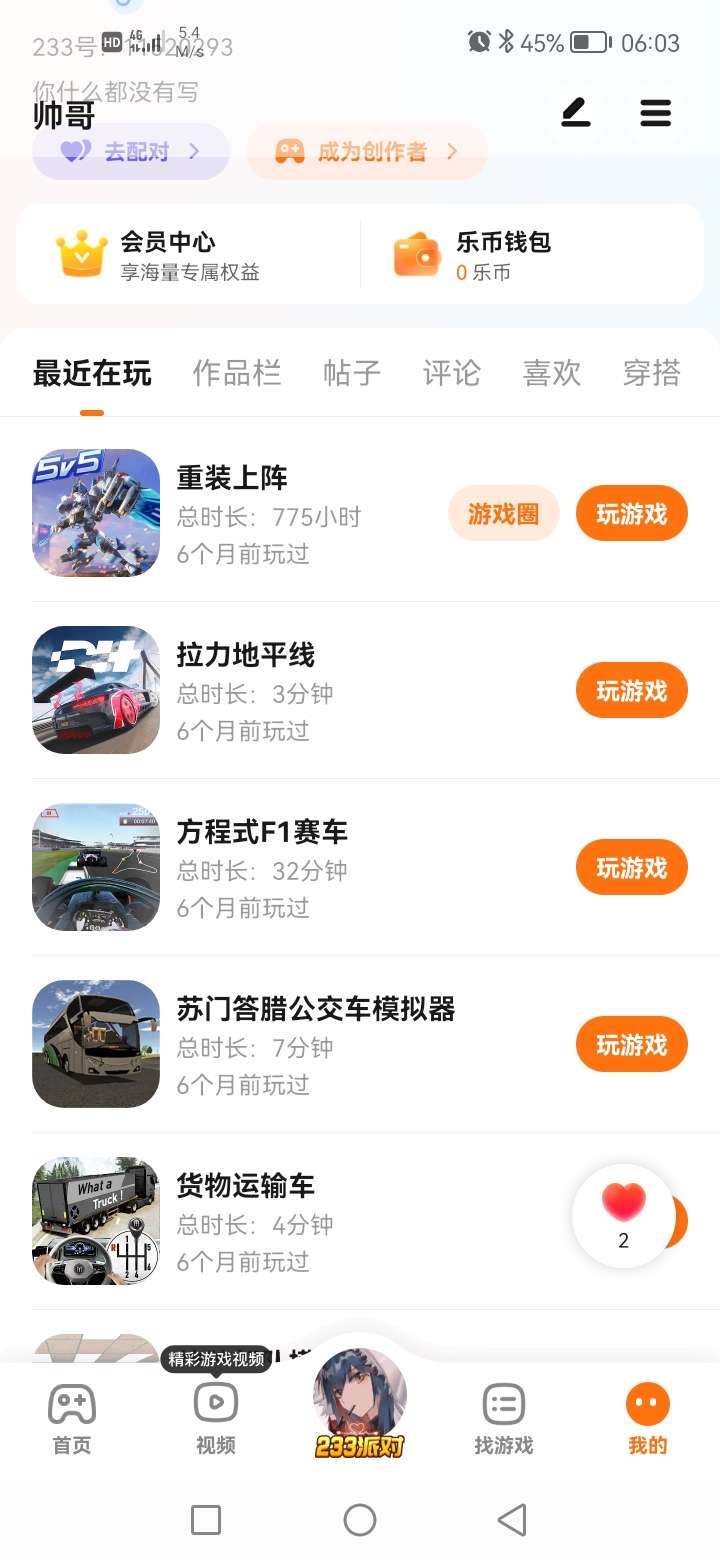Tap 成为创作者 button
Screen dimensions: 720x1560
[366, 152]
